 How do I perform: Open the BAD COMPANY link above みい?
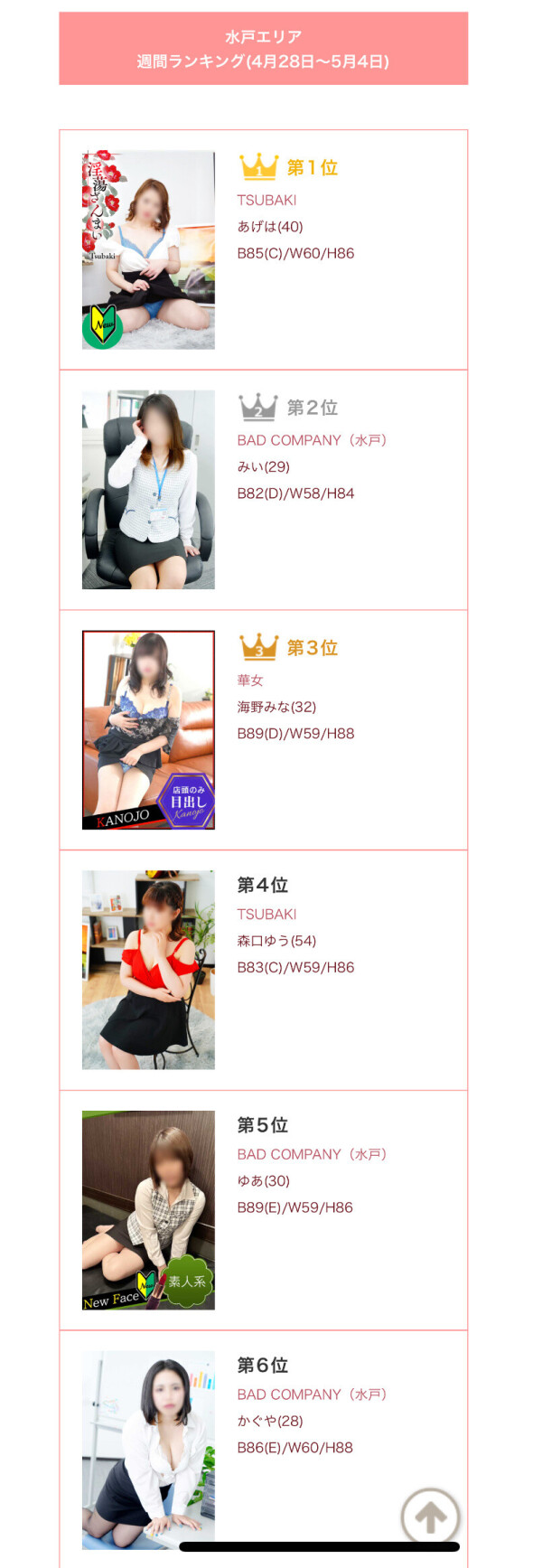click(x=311, y=440)
